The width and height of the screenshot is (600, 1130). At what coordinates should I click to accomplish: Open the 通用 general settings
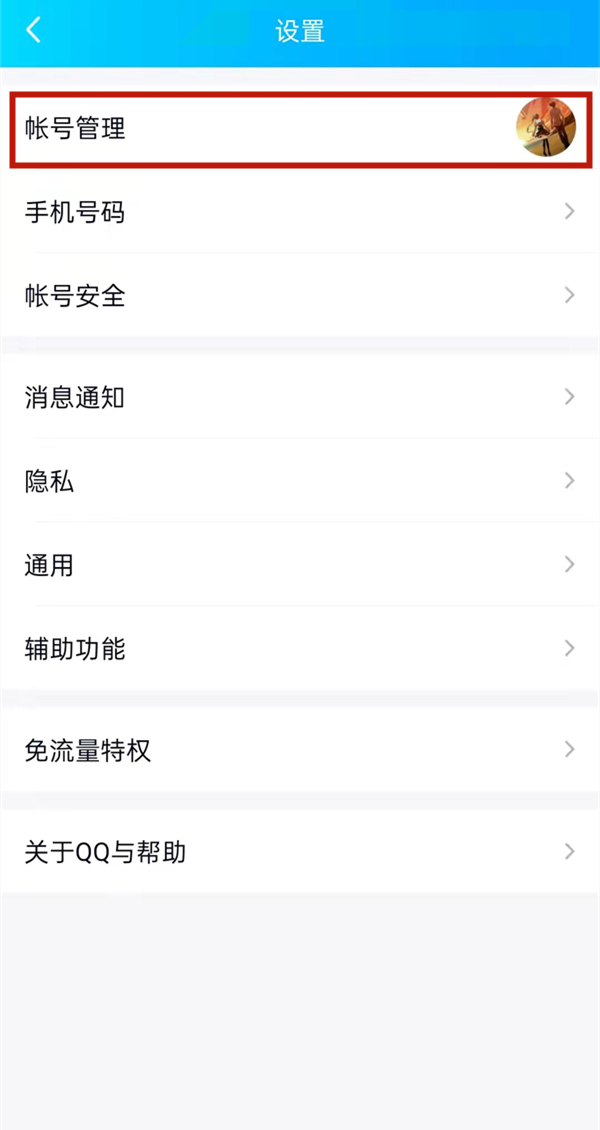coord(300,565)
